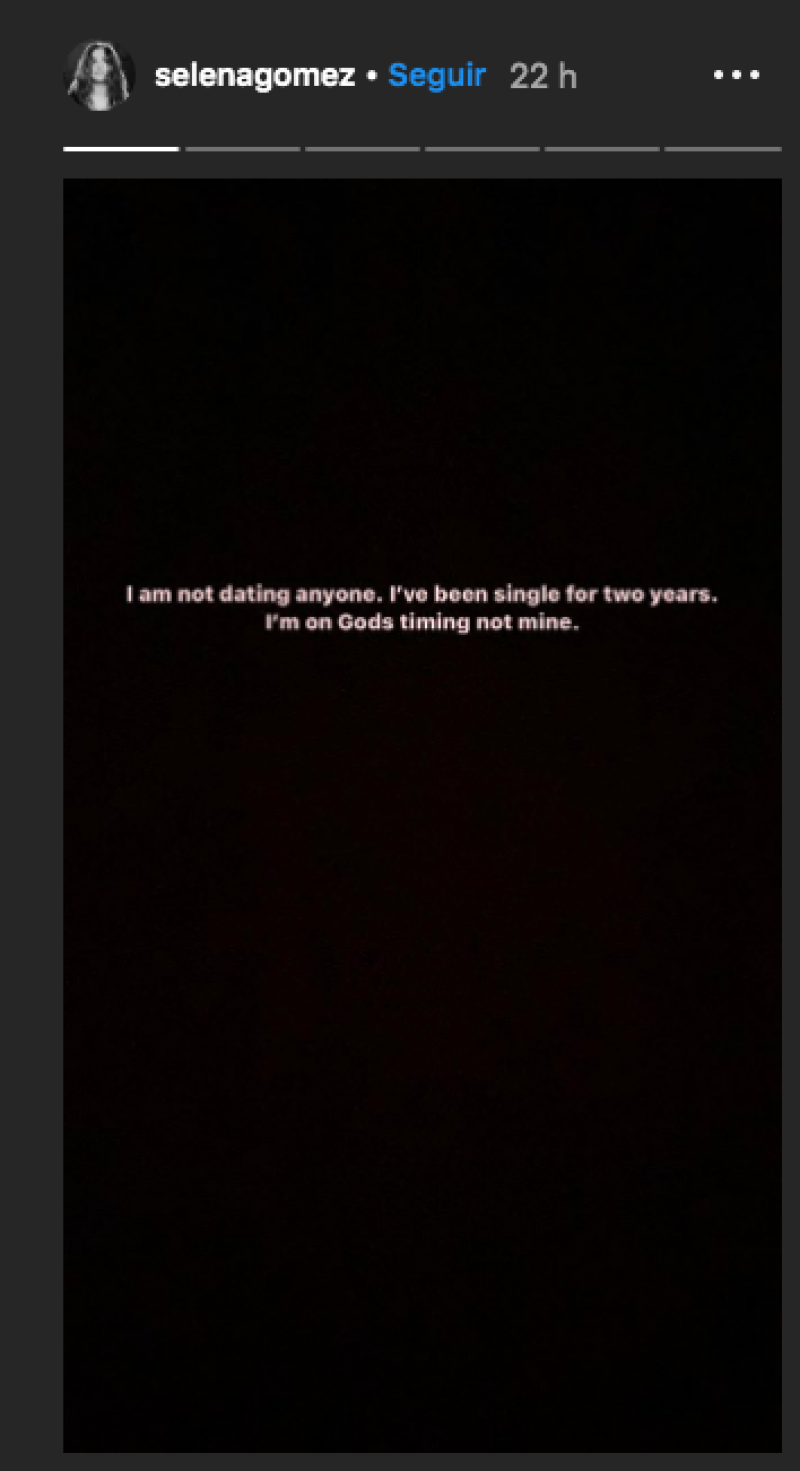The image size is (800, 1471).
Task: Open selenagomez profile picture
Action: (x=99, y=76)
